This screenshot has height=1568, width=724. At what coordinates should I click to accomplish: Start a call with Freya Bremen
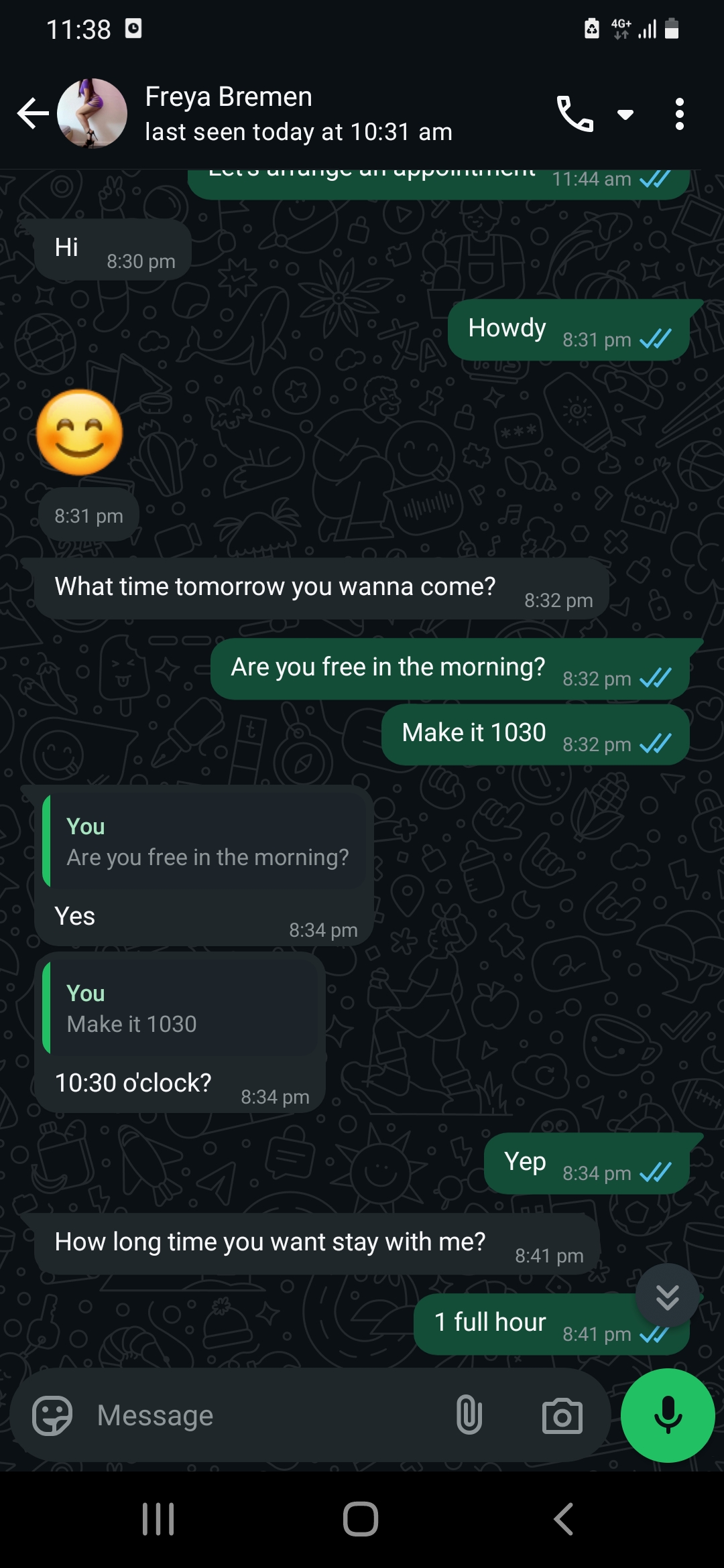coord(575,114)
